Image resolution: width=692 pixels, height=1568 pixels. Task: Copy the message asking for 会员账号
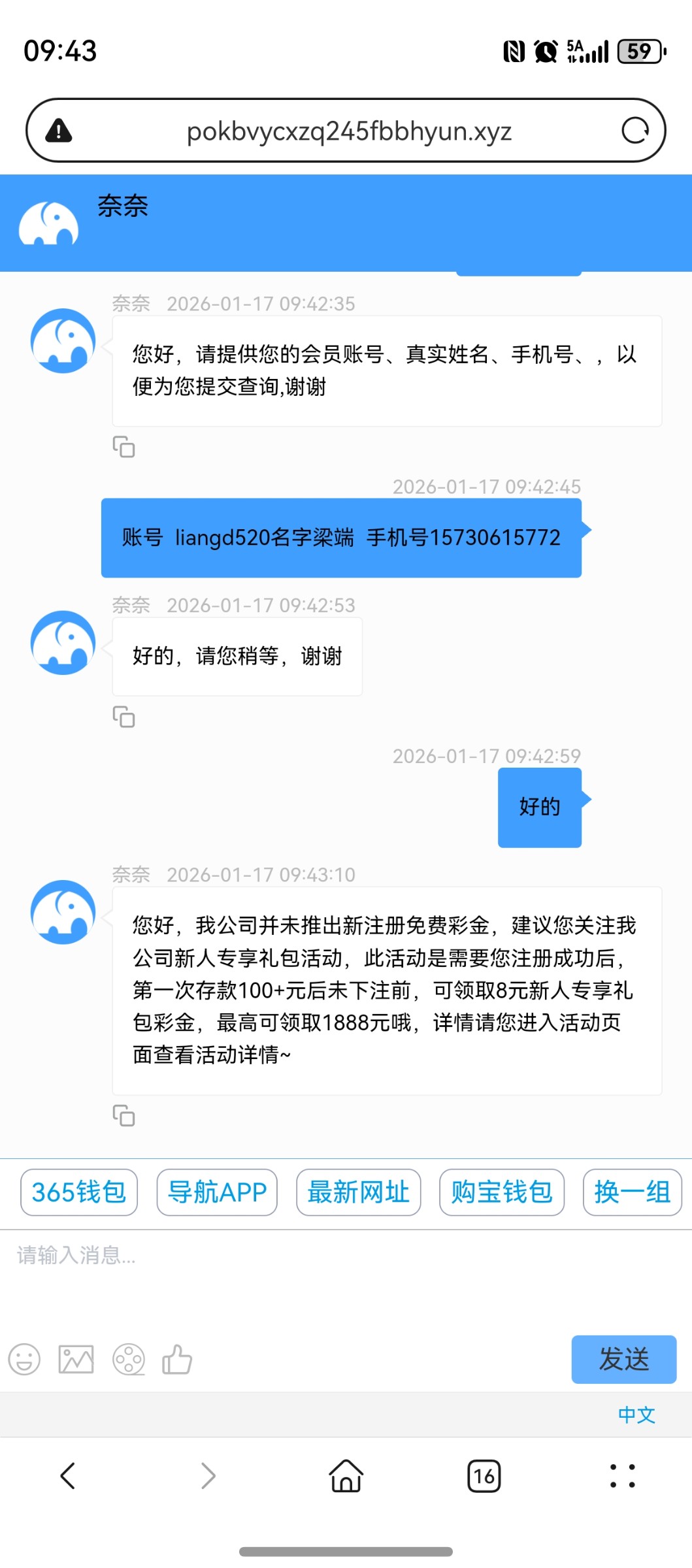coord(124,448)
